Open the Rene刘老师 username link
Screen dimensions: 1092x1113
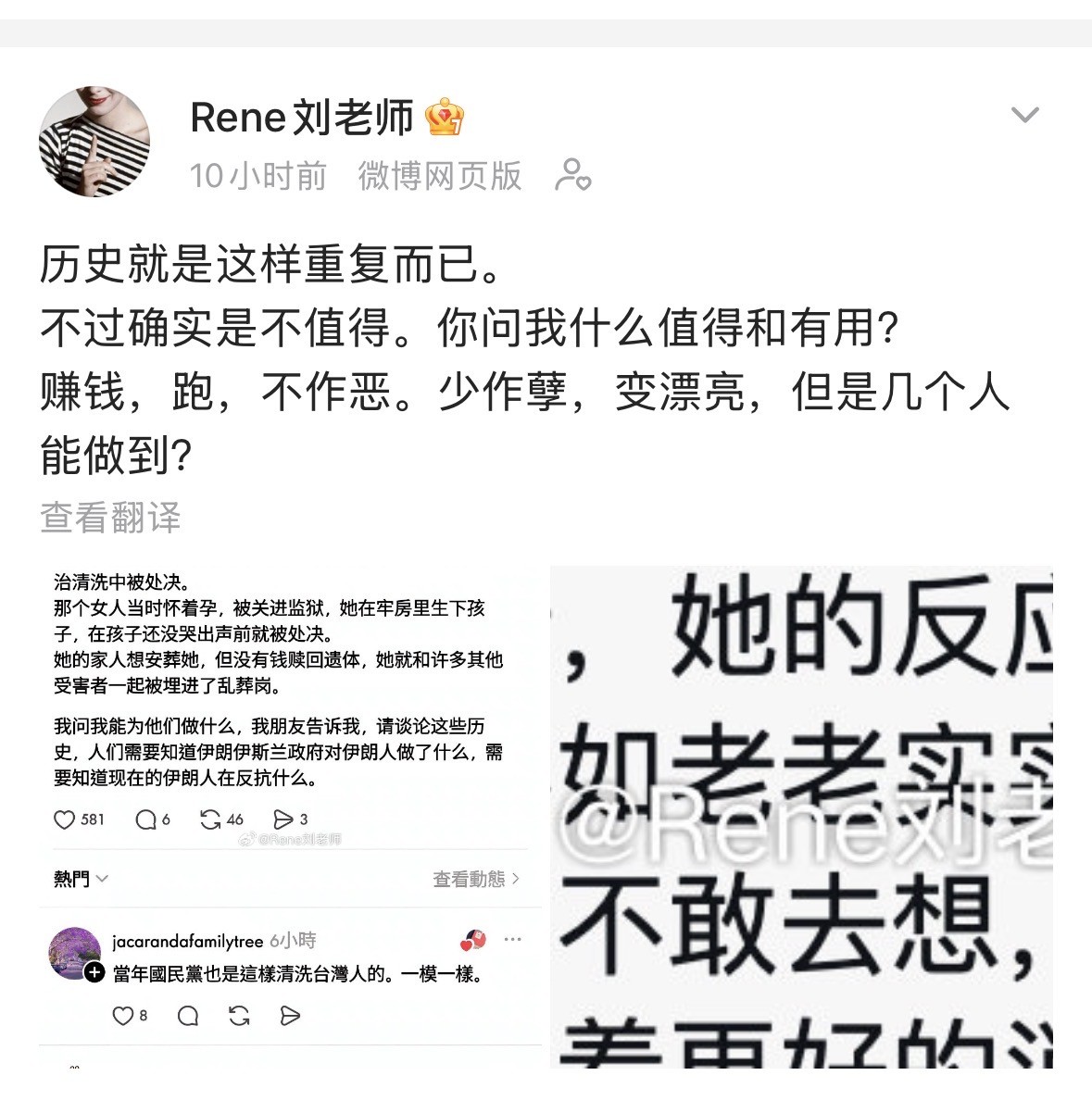301,118
